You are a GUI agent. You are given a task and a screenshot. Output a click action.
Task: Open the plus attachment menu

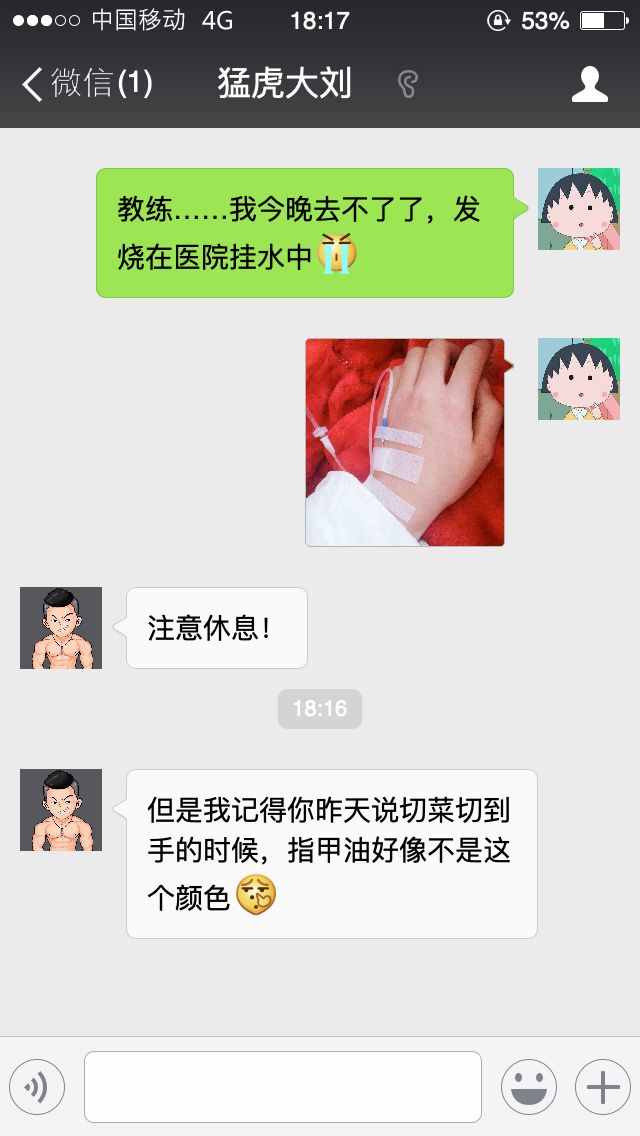(x=602, y=1087)
